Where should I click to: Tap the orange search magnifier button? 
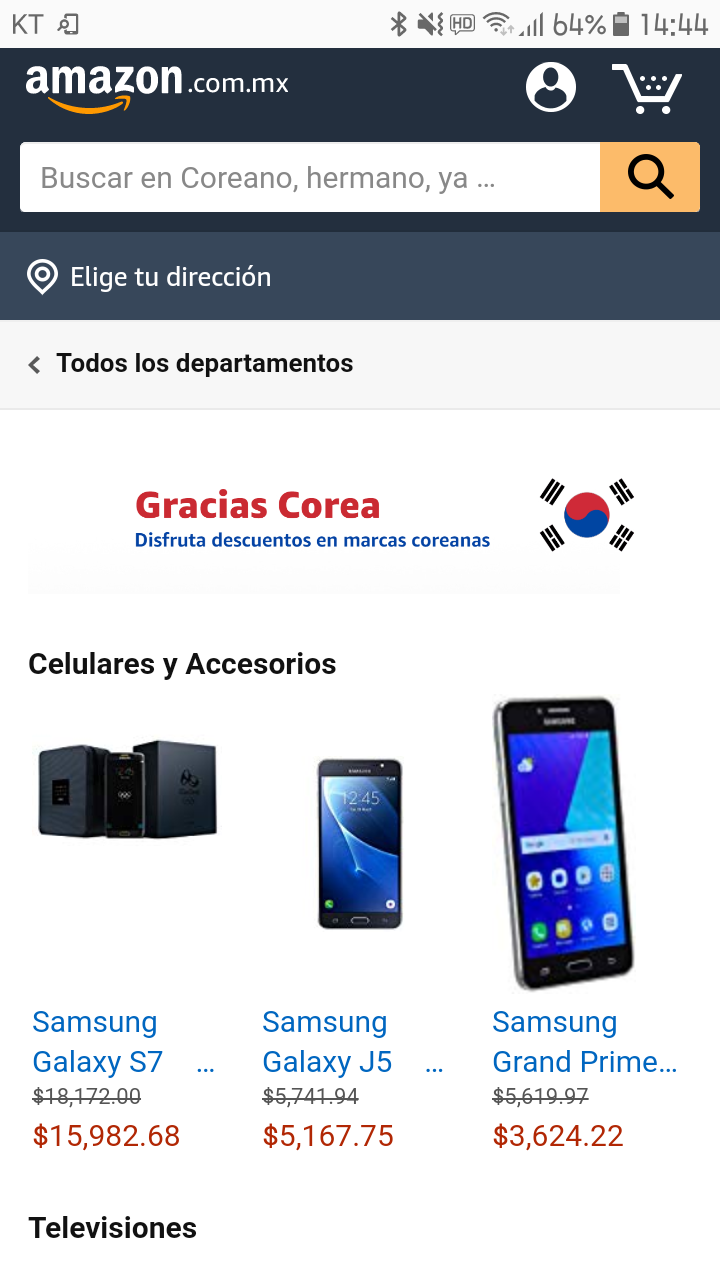pos(650,178)
